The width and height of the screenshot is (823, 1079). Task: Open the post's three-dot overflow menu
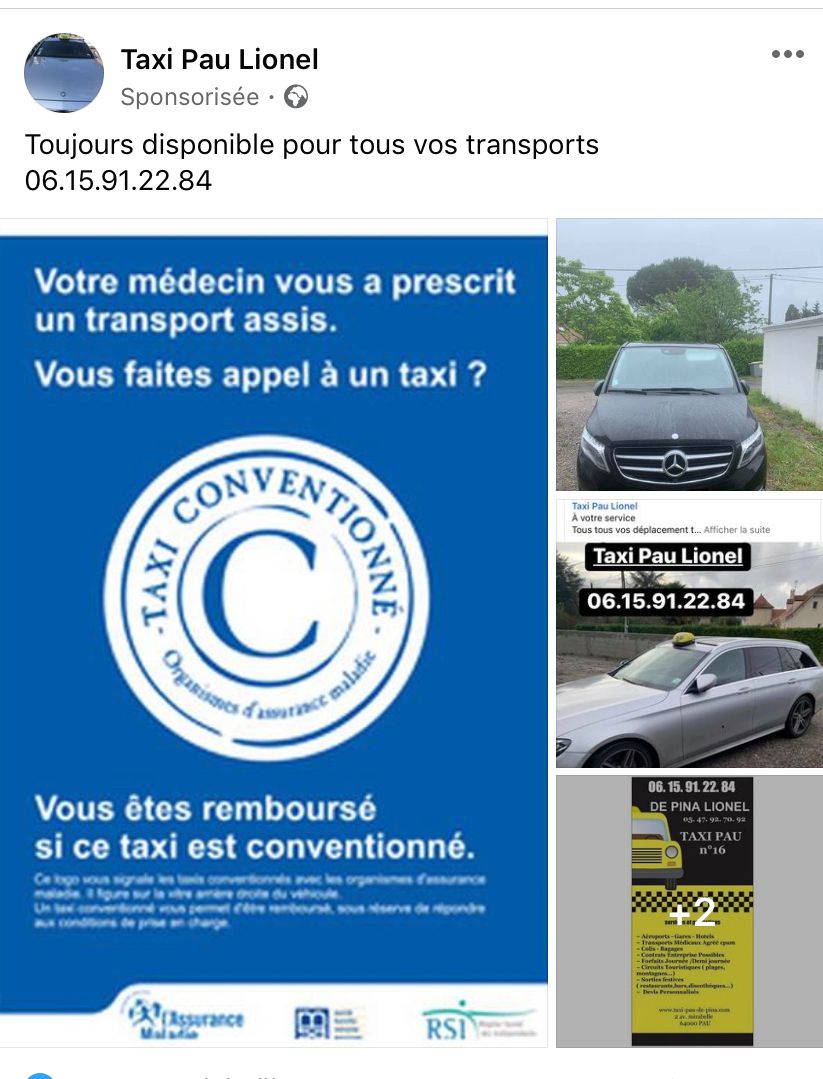click(787, 55)
